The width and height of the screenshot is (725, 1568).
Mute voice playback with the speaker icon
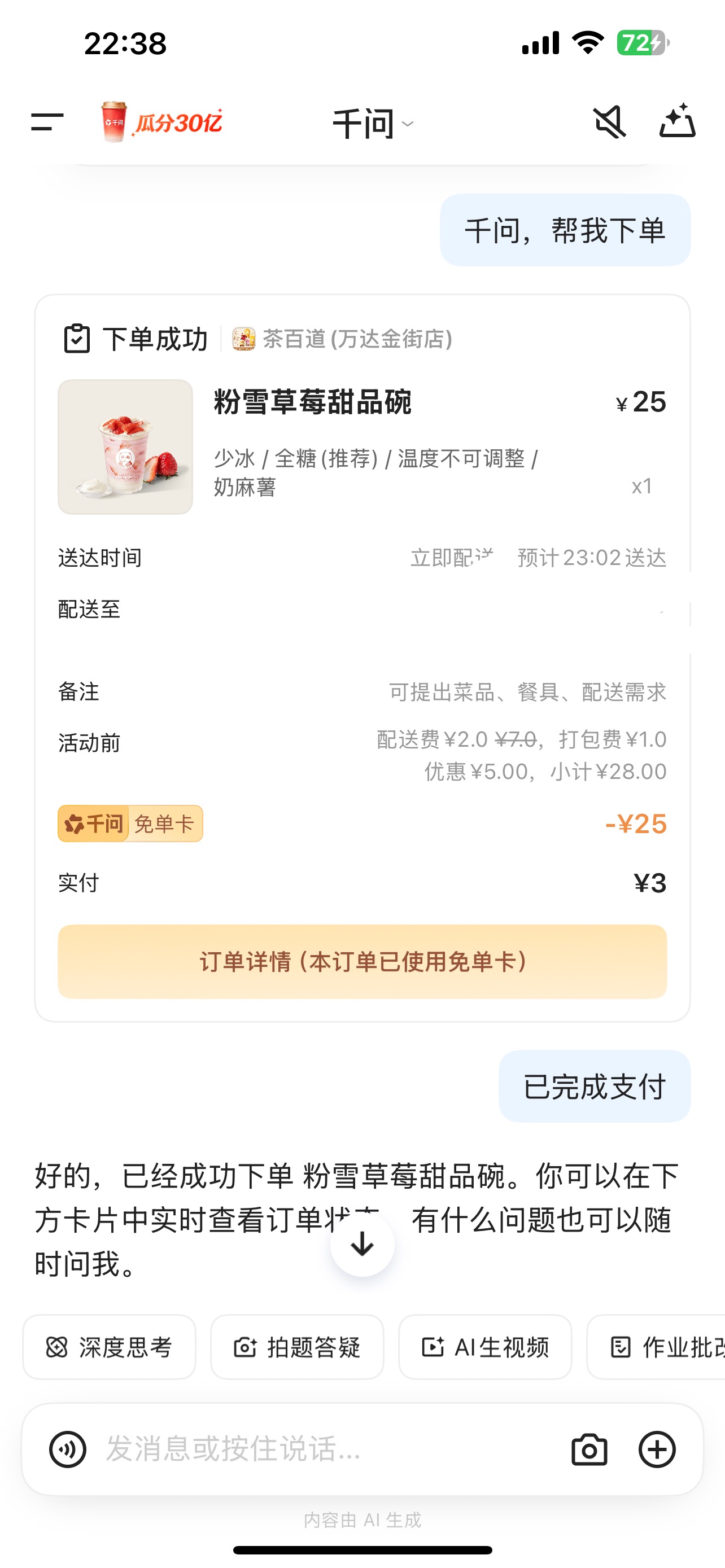point(610,122)
